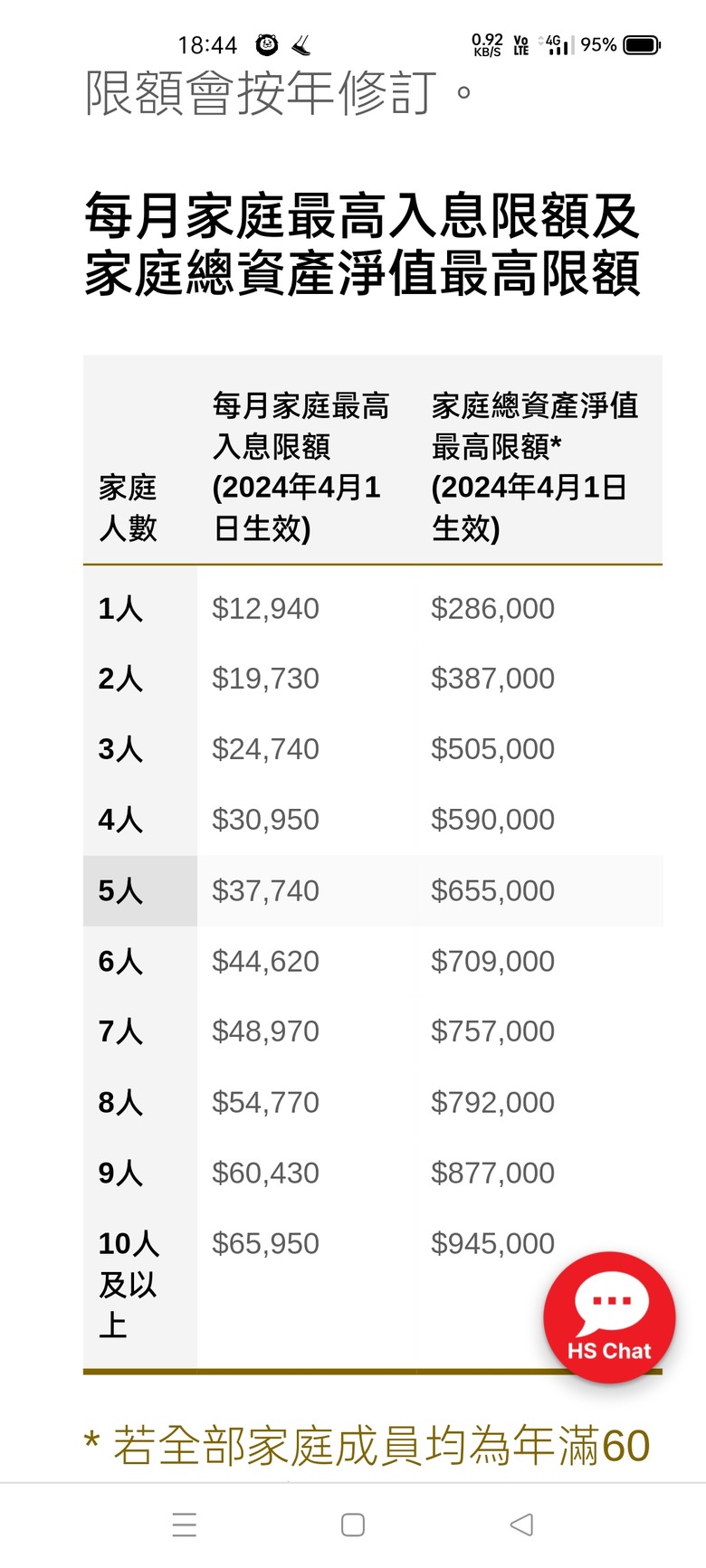Tap the system back triangle
706x1568 pixels.
pyautogui.click(x=521, y=1525)
